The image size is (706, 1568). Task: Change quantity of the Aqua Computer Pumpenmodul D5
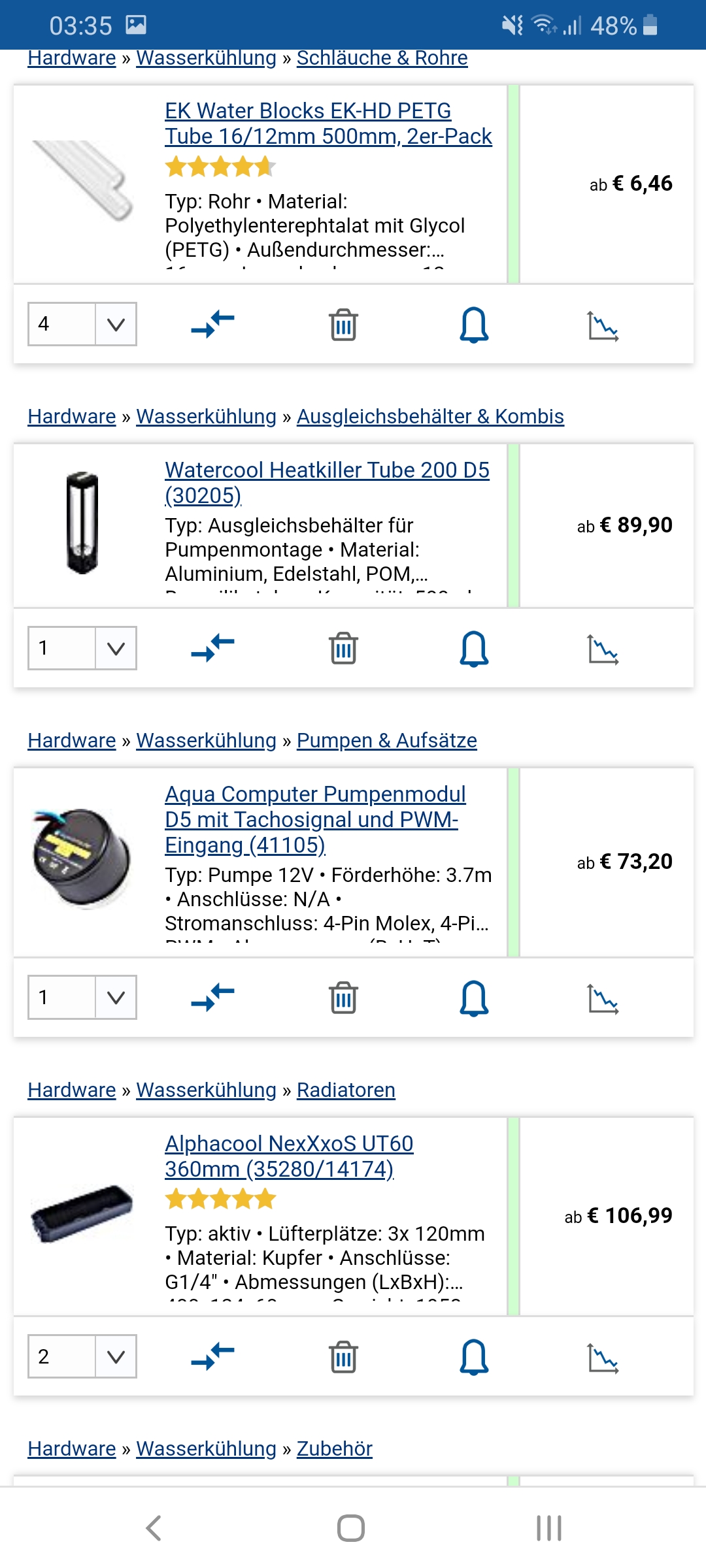coord(82,998)
